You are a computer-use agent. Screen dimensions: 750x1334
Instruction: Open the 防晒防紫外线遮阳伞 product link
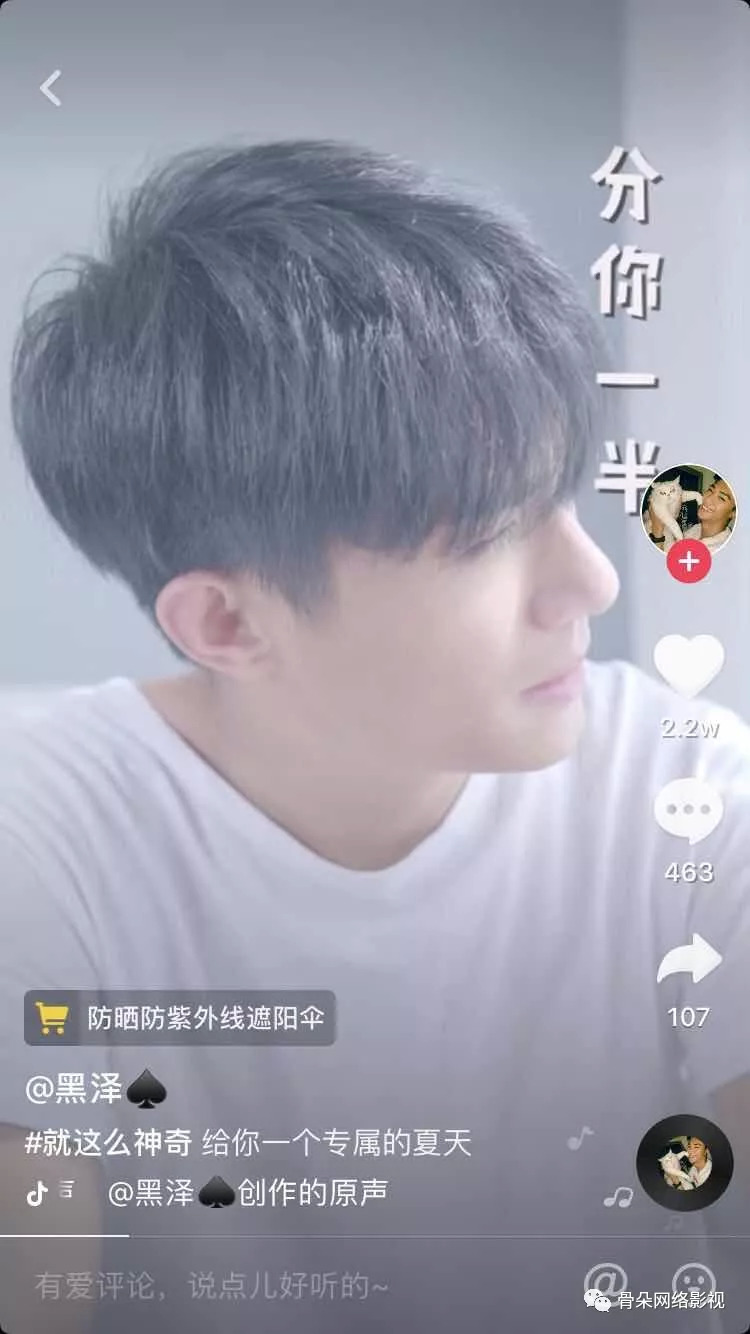pyautogui.click(x=180, y=1018)
